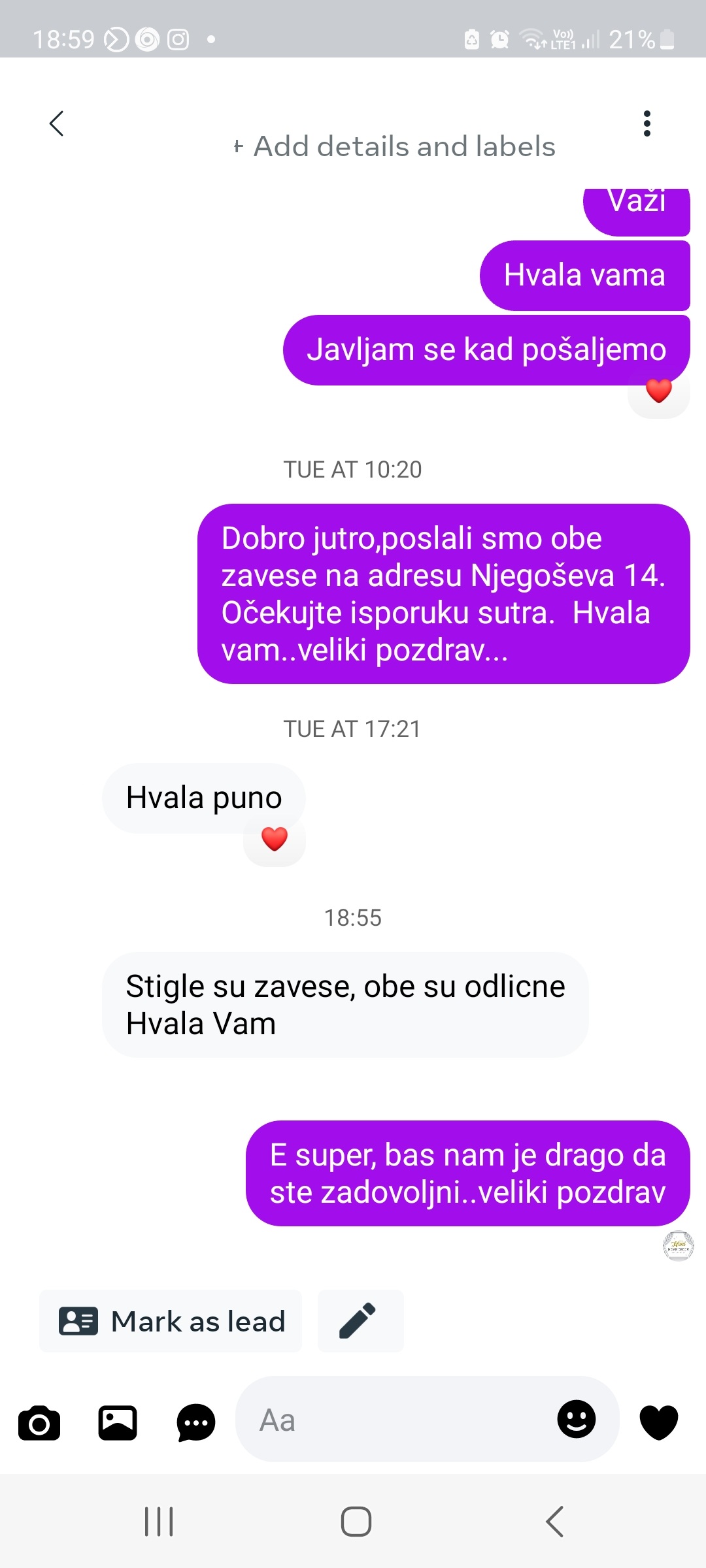Image resolution: width=706 pixels, height=1568 pixels.
Task: Open the three-dot overflow menu
Action: point(647,123)
